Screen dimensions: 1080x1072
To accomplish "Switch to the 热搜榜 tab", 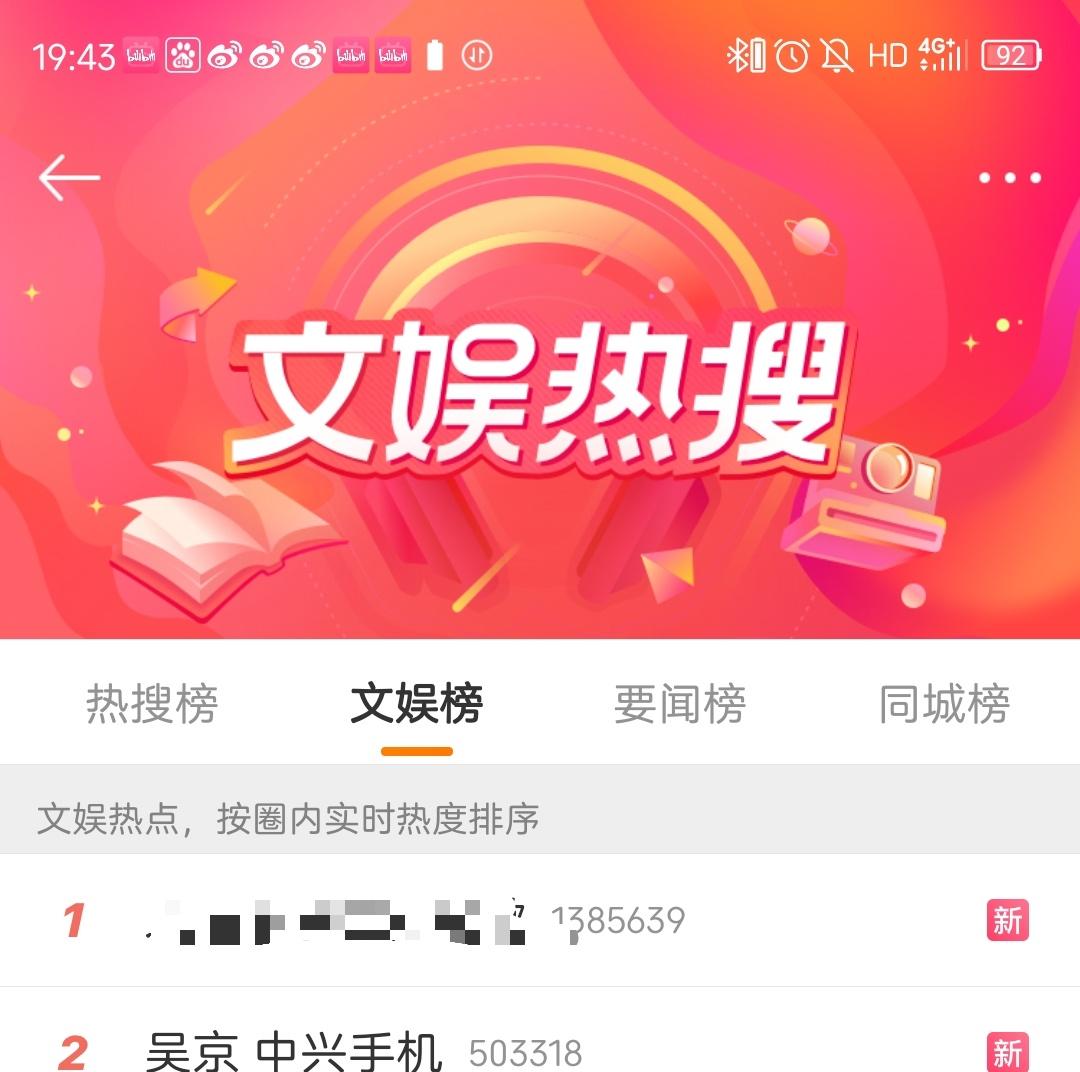I will pyautogui.click(x=152, y=704).
